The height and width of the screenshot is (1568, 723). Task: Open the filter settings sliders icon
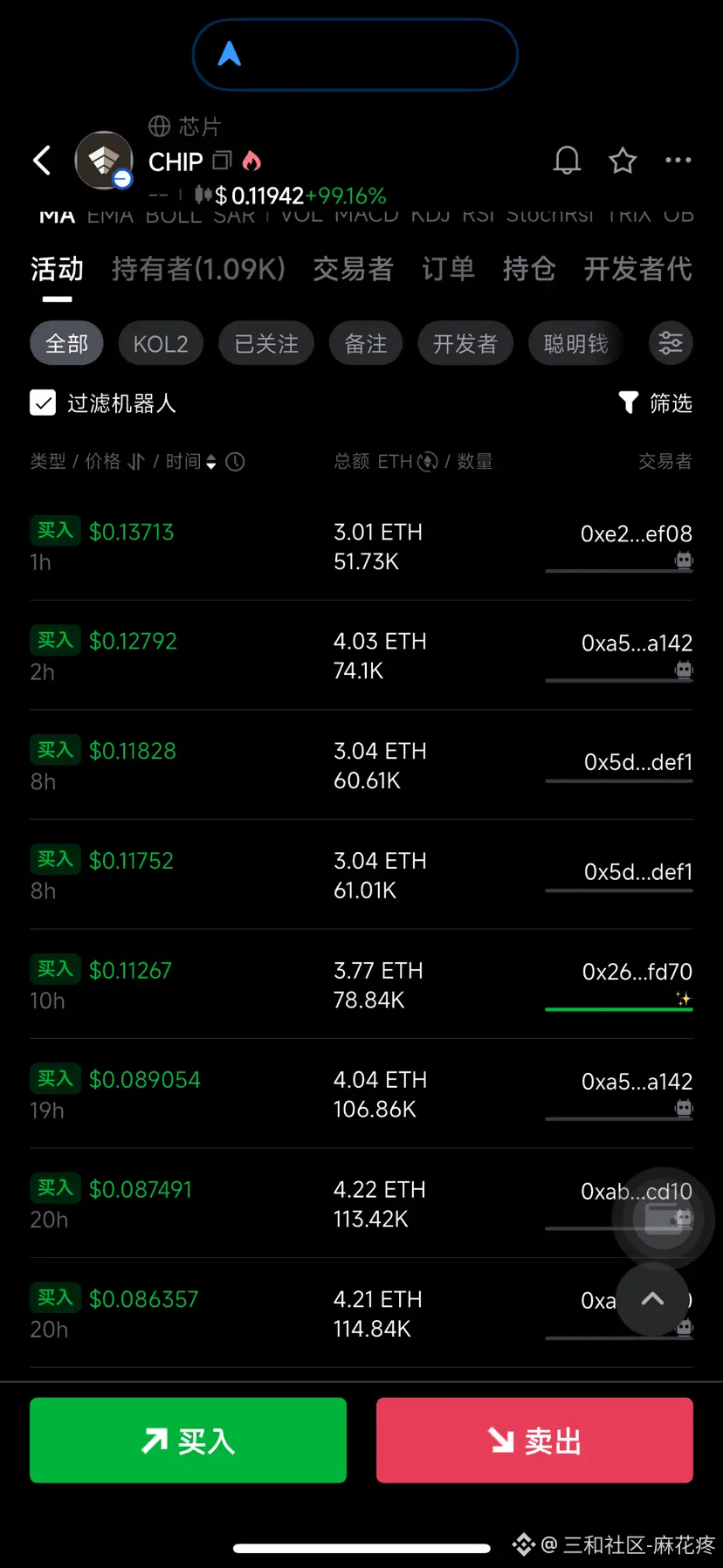[x=671, y=343]
